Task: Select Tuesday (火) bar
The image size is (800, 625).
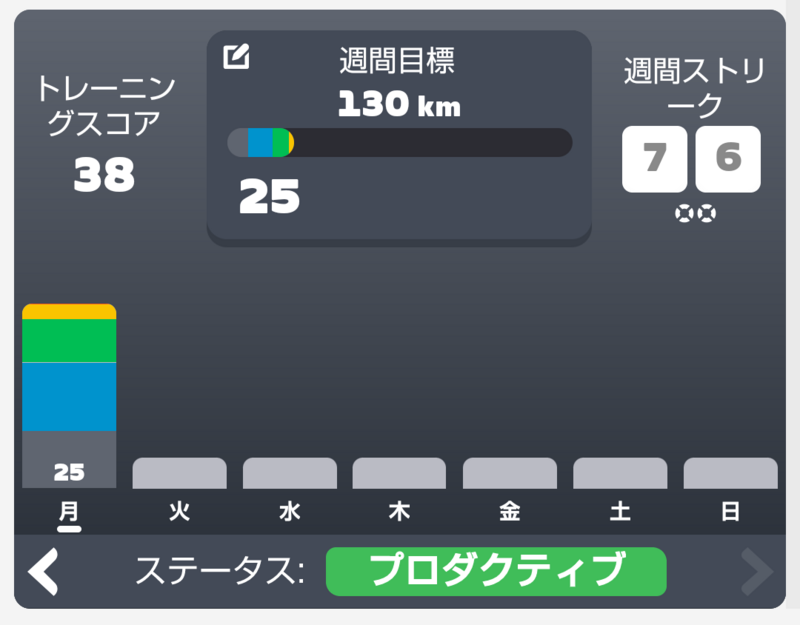Action: (180, 473)
